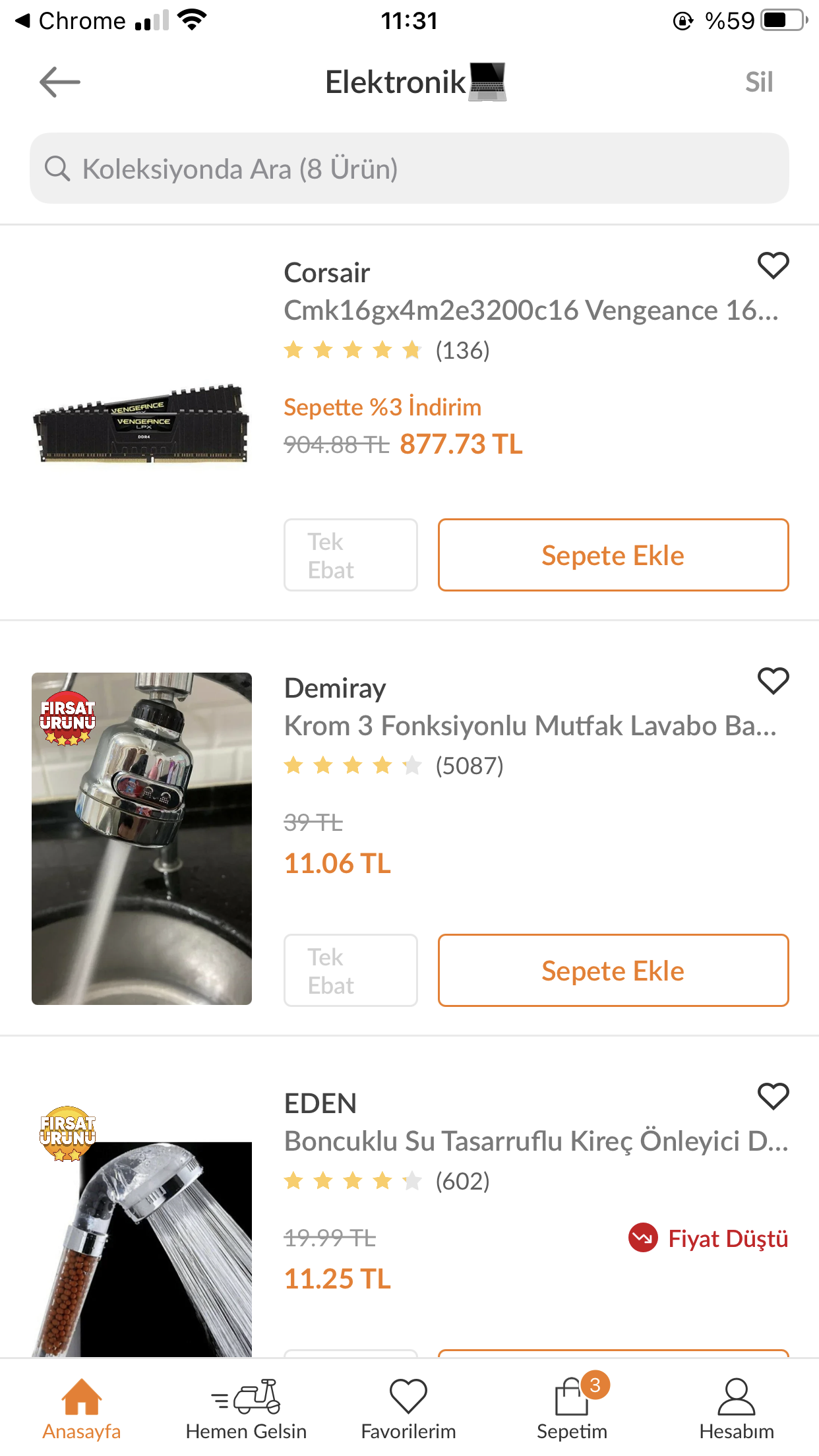Open the Corsair Vengeance product image
819x1456 pixels.
click(142, 423)
